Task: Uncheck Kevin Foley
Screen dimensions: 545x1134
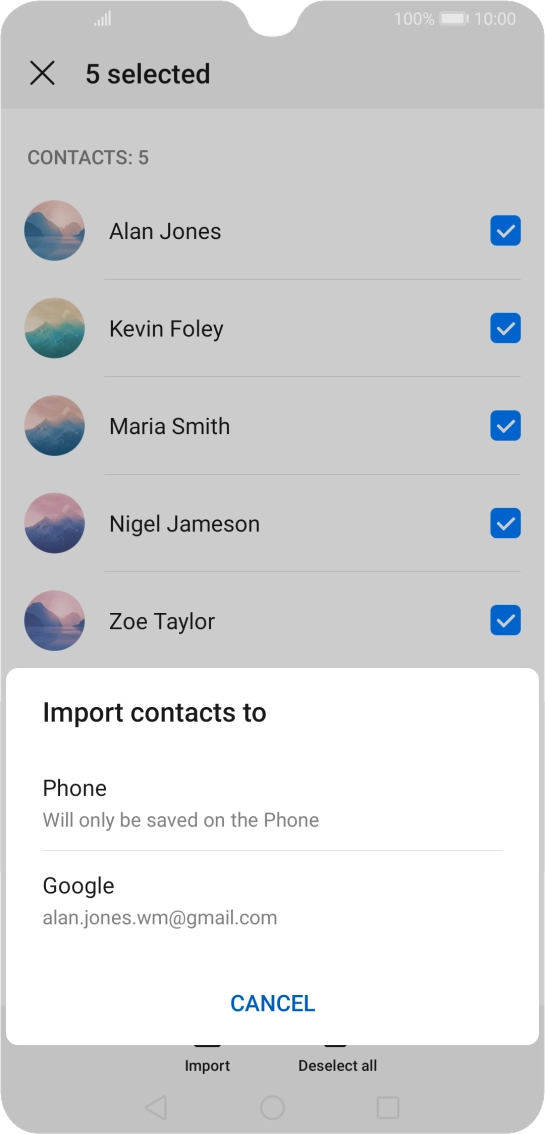Action: coord(505,328)
